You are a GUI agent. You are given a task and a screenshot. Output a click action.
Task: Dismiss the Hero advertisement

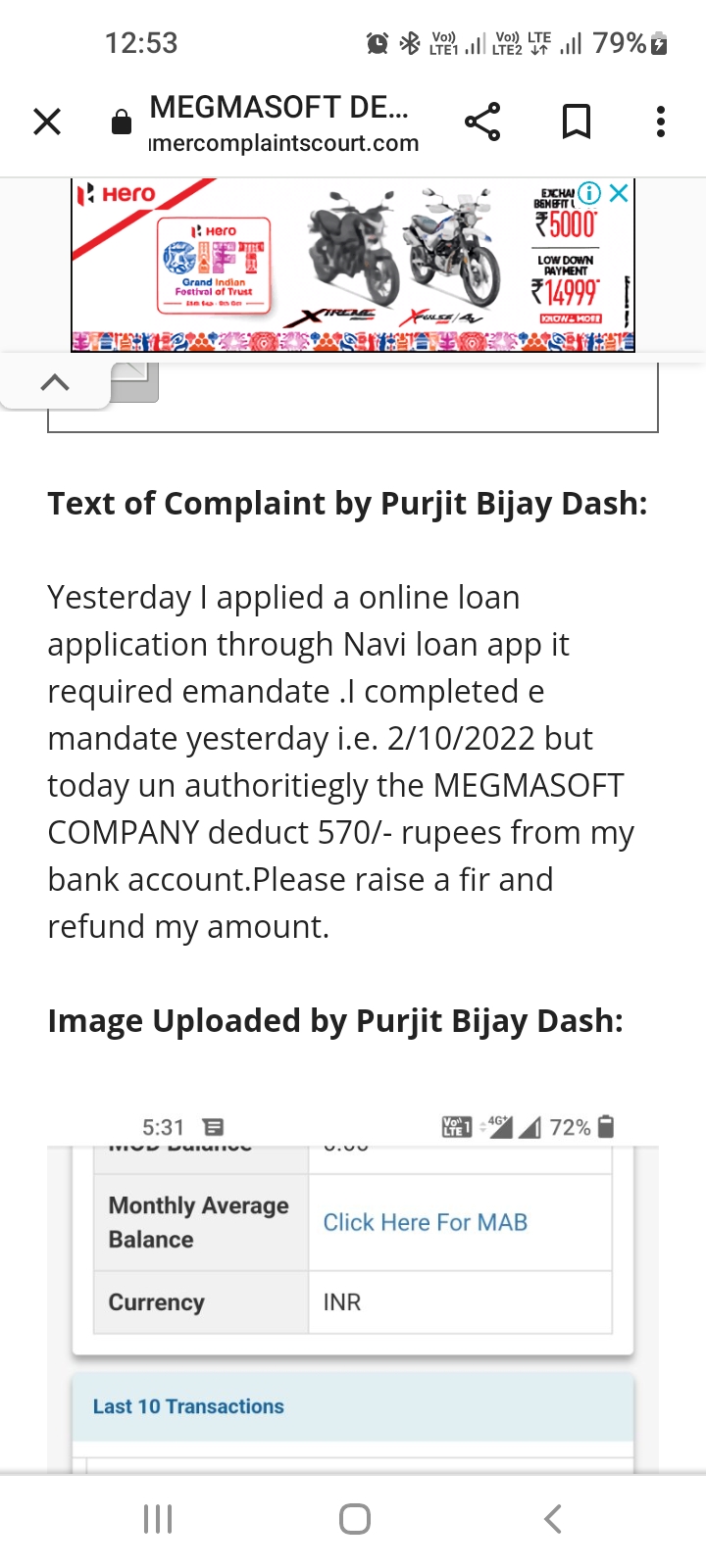click(619, 193)
